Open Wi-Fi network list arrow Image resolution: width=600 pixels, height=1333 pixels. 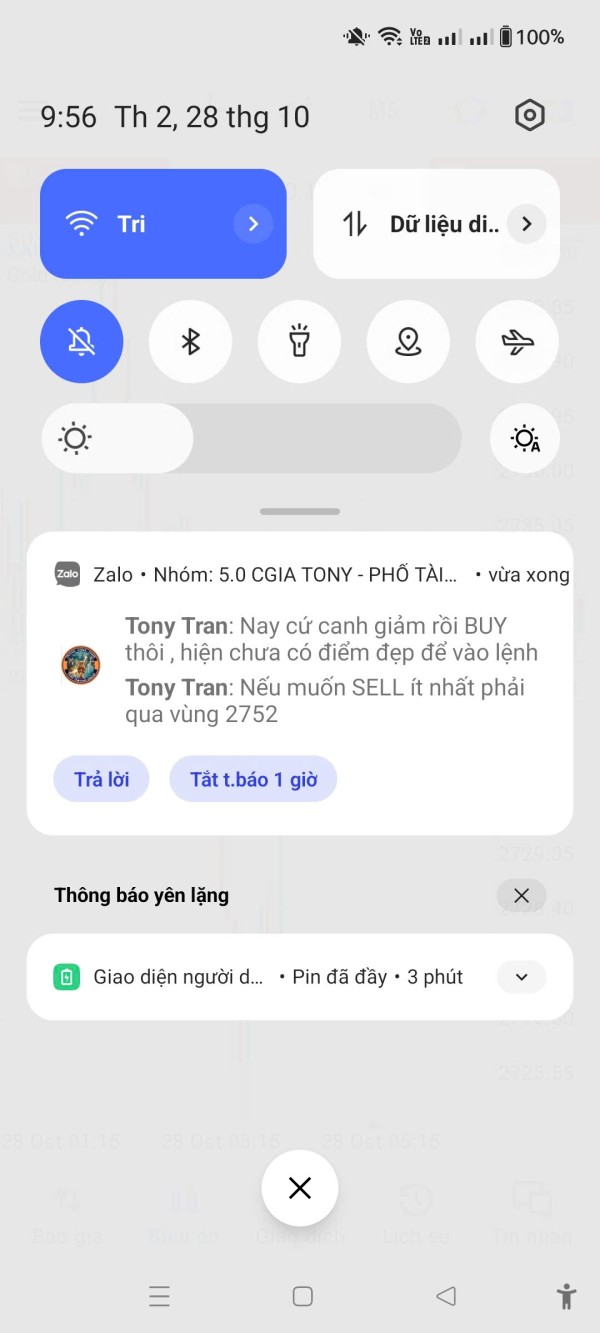point(253,224)
